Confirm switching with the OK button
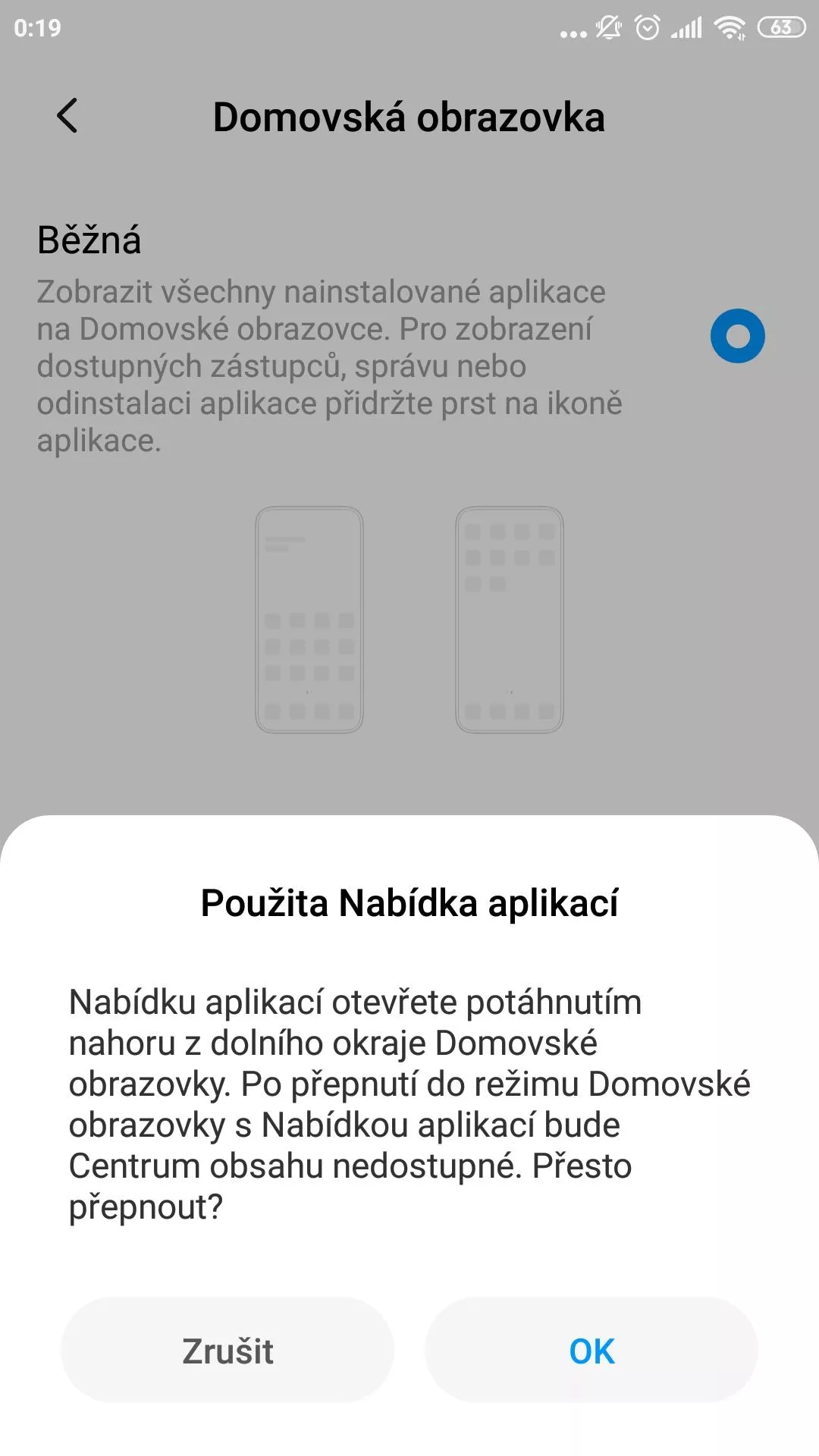819x1456 pixels. coord(591,1350)
